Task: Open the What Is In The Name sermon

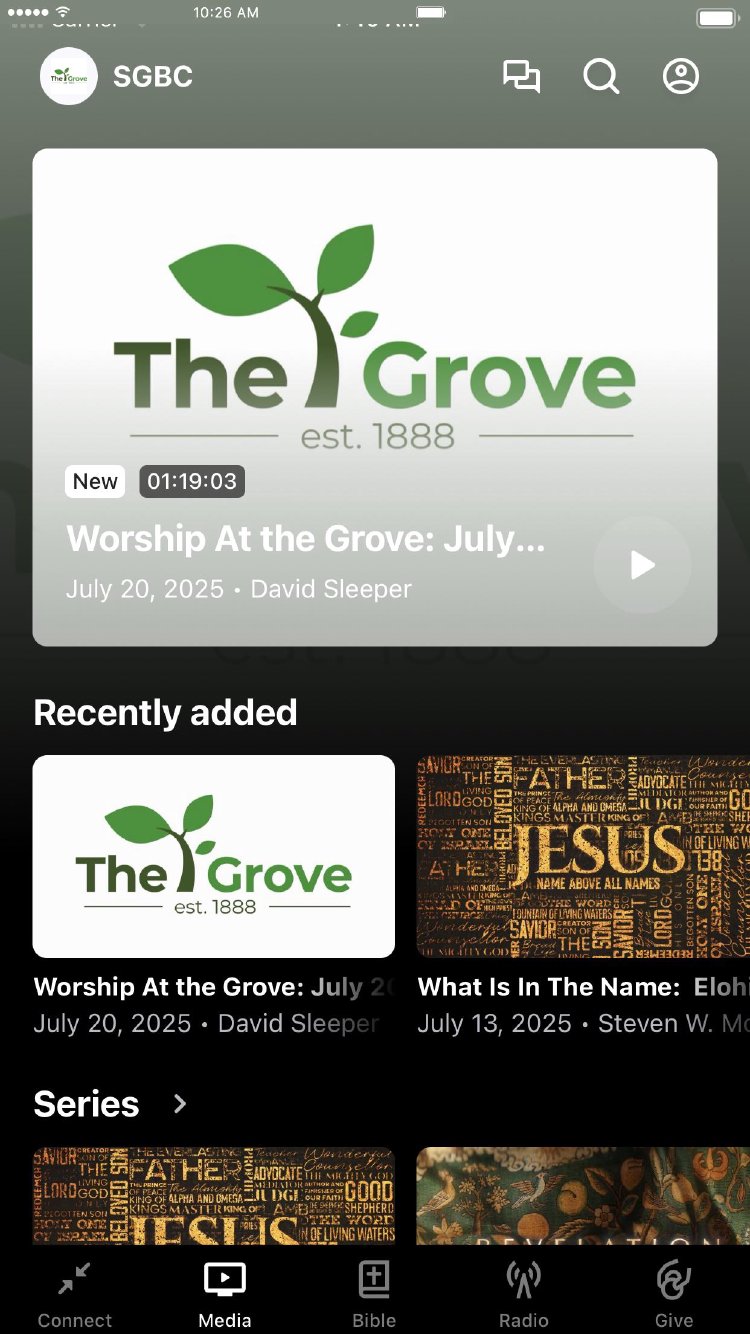Action: coord(583,856)
